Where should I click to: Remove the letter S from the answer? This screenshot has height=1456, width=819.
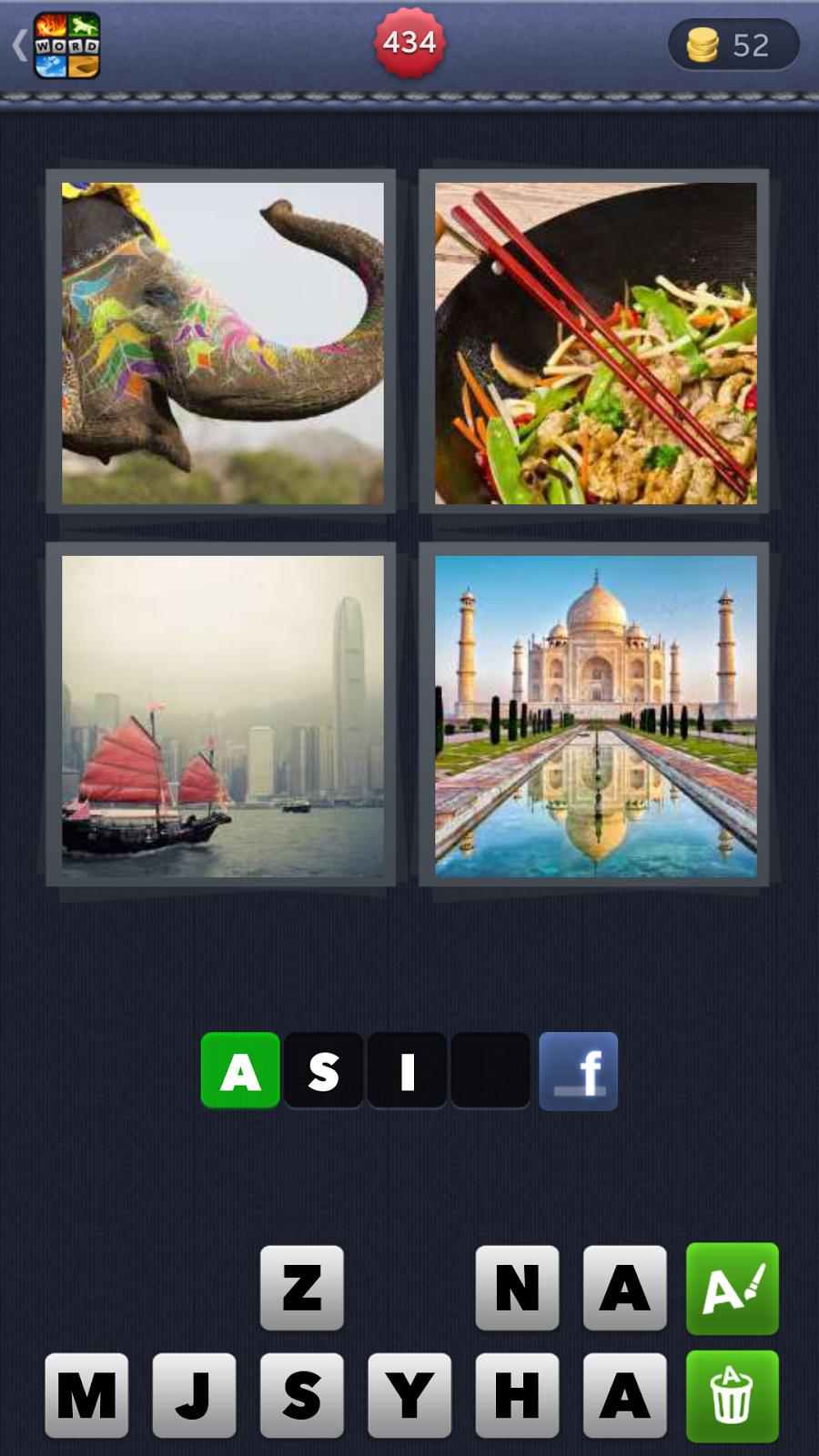click(323, 1071)
